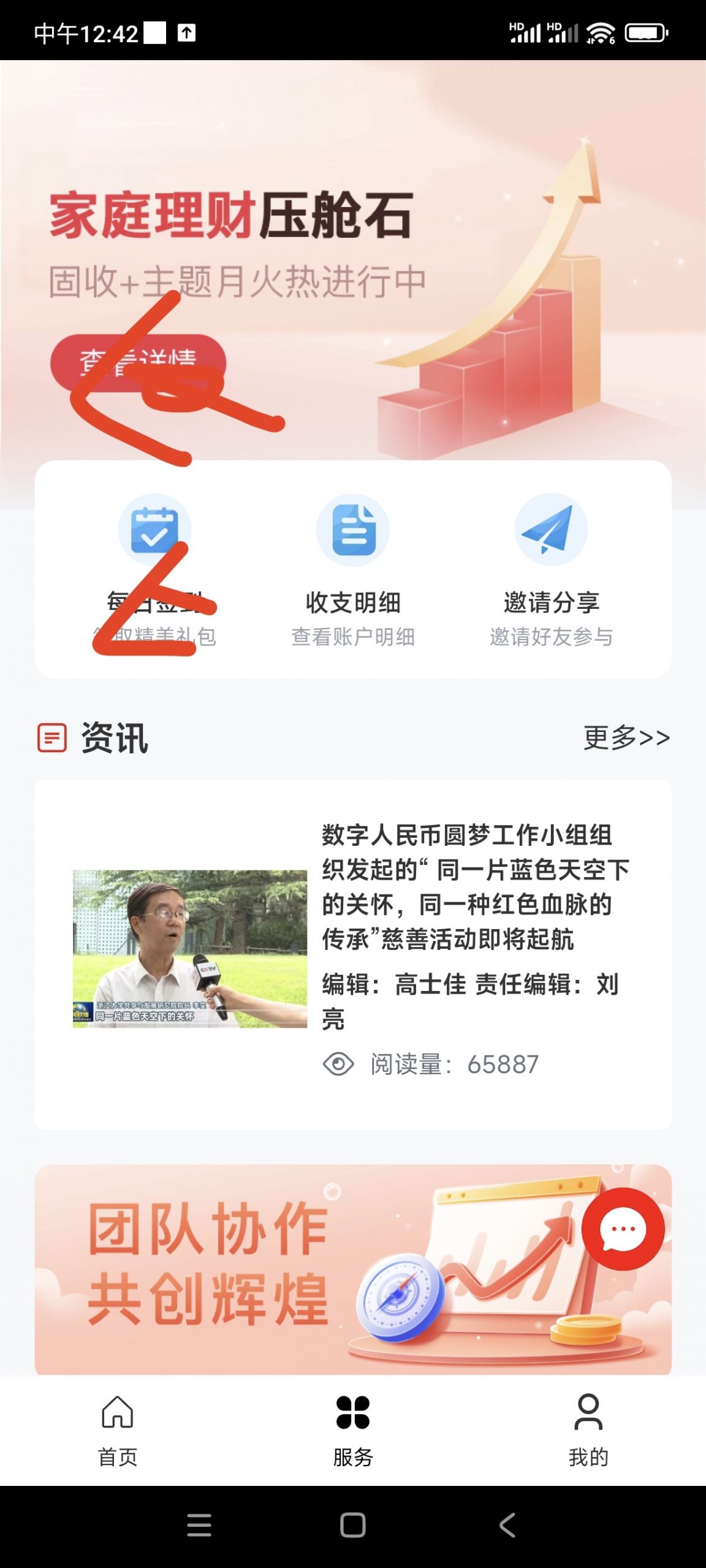Switch to the 我的 tab
706x1568 pixels.
(588, 1431)
